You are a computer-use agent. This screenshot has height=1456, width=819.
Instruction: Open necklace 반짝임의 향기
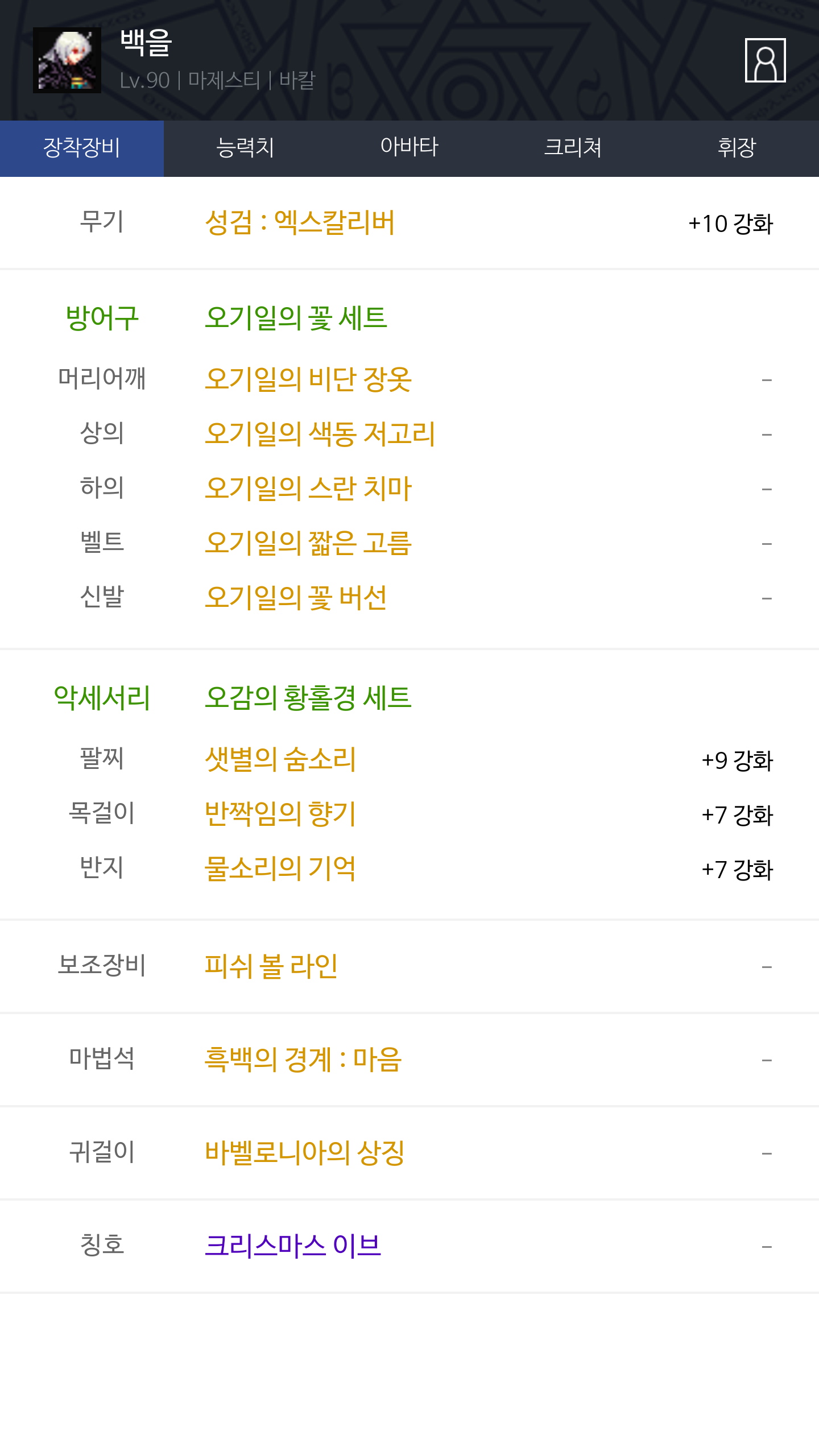[x=280, y=813]
